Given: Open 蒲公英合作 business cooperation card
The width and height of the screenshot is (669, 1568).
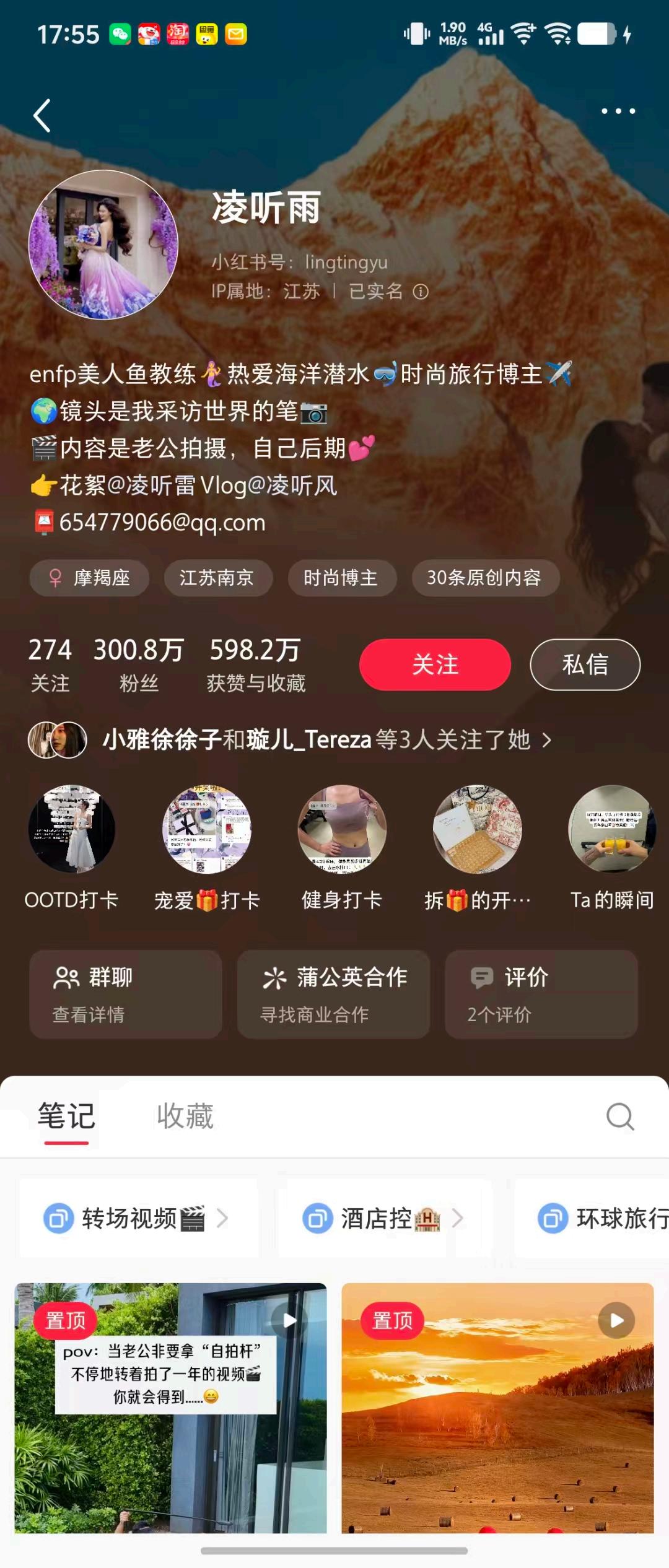Looking at the screenshot, I should [x=333, y=994].
